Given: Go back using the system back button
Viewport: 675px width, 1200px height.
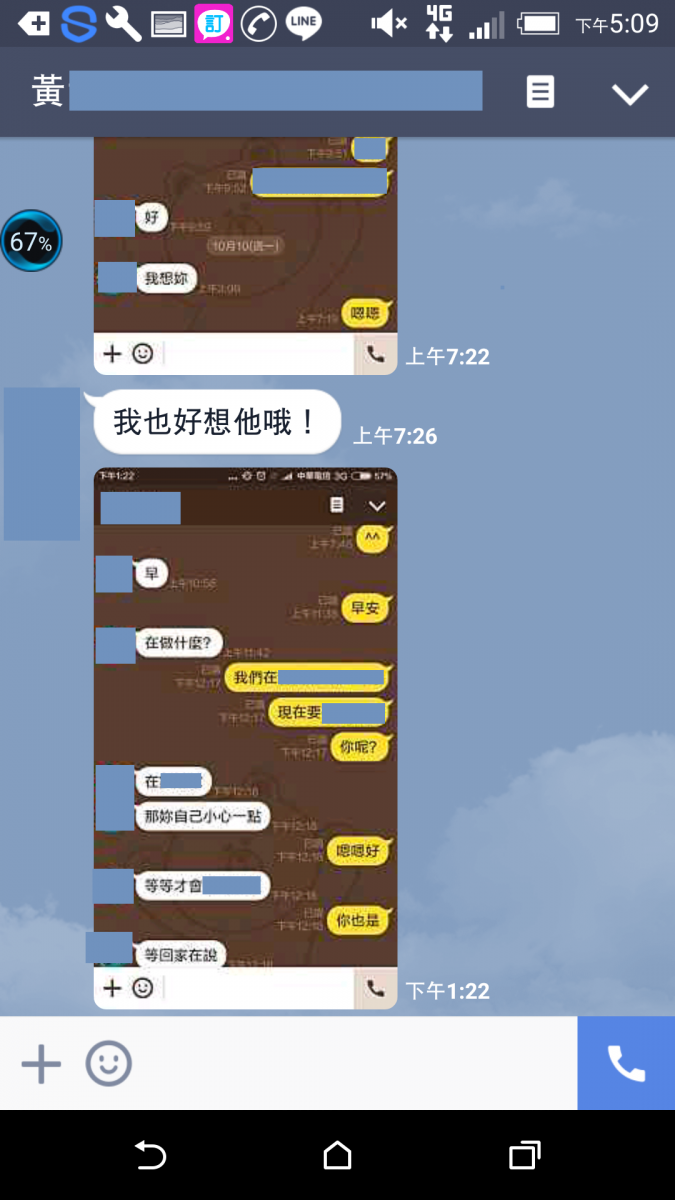Looking at the screenshot, I should coord(150,1156).
